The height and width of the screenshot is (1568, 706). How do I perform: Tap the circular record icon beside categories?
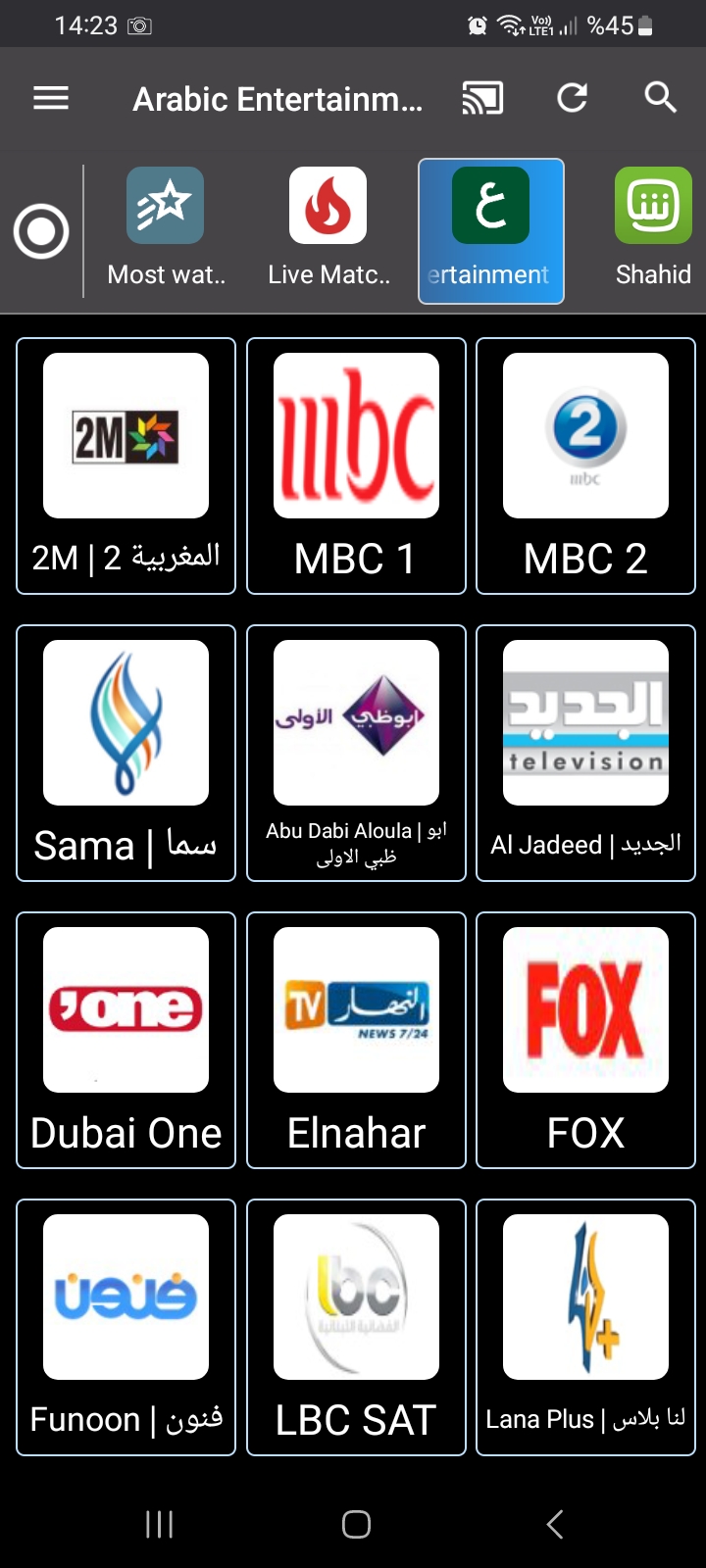(41, 232)
